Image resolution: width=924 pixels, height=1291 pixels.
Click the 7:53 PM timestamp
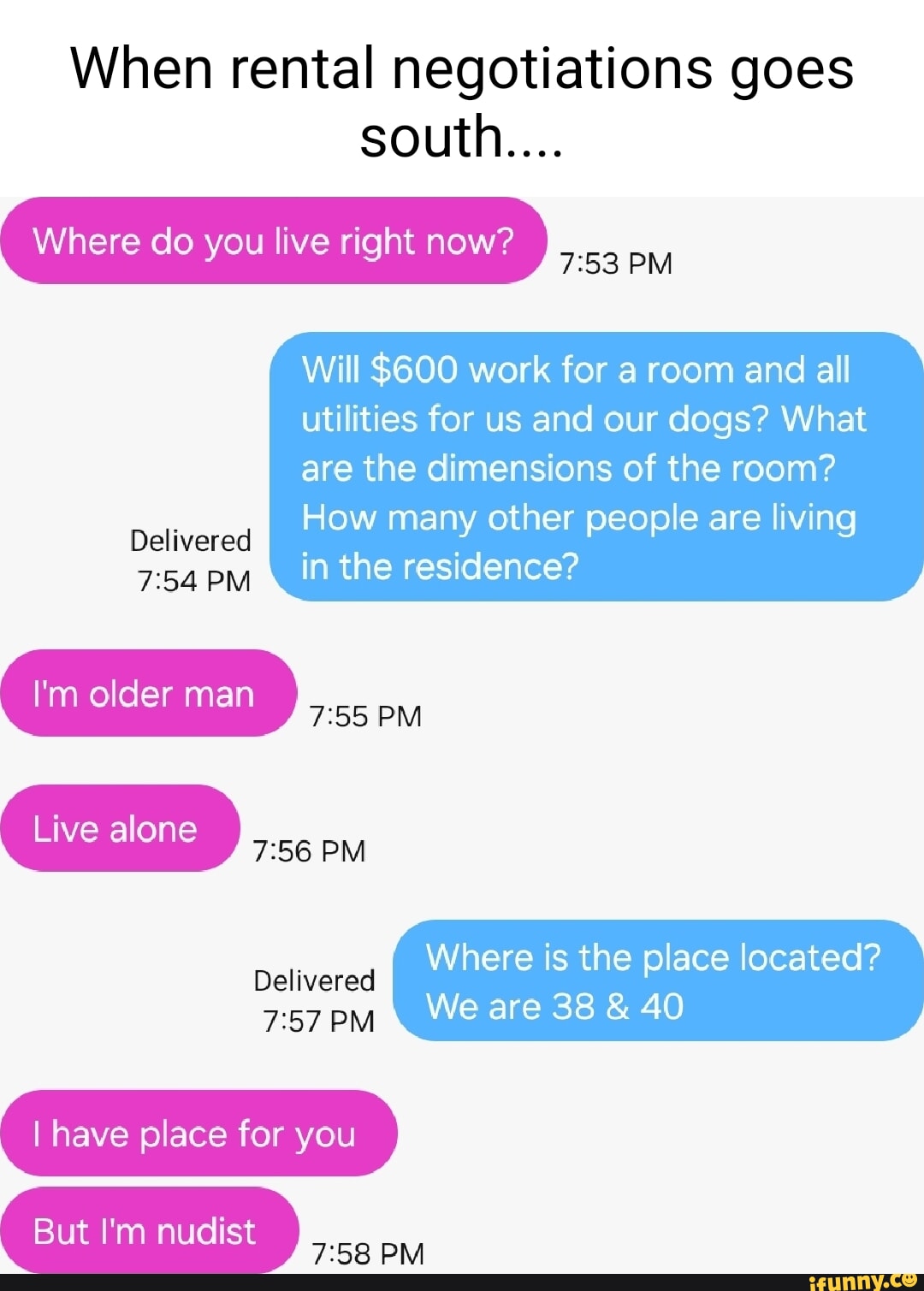click(614, 263)
